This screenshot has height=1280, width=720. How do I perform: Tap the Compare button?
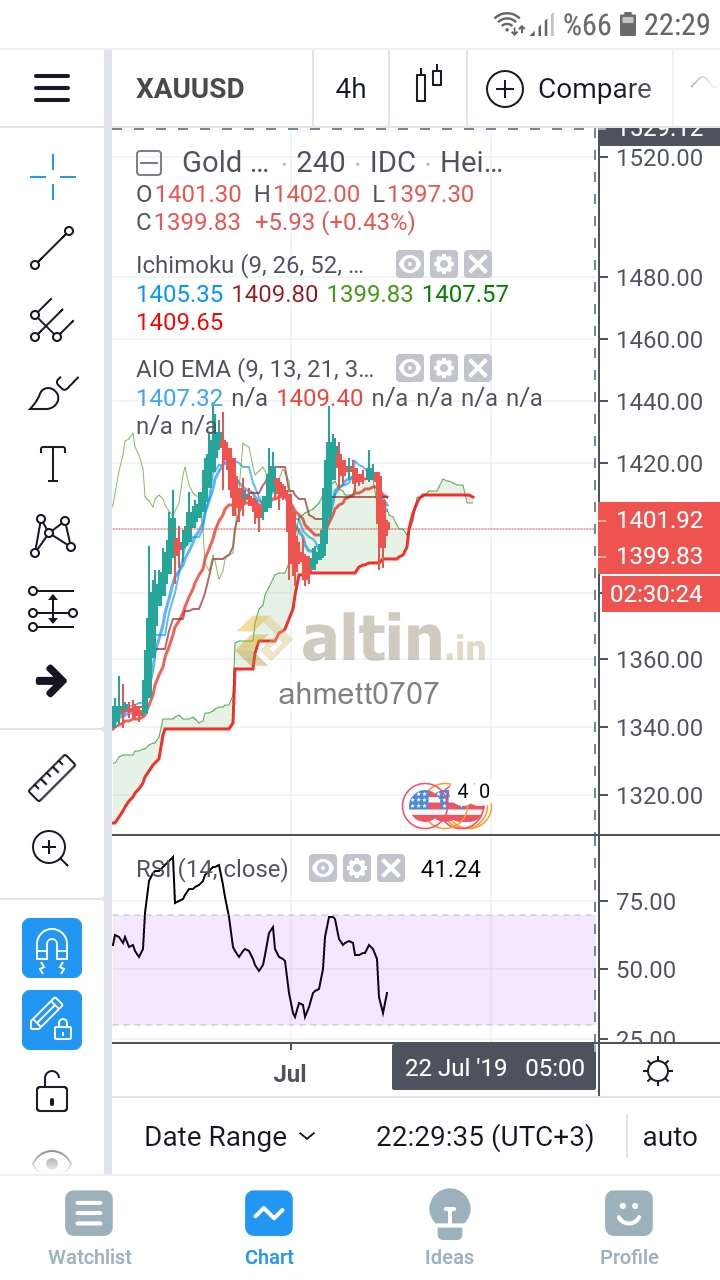(568, 89)
